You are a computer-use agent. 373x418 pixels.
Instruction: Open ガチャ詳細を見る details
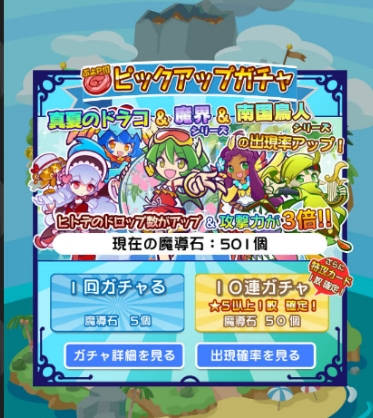point(124,356)
